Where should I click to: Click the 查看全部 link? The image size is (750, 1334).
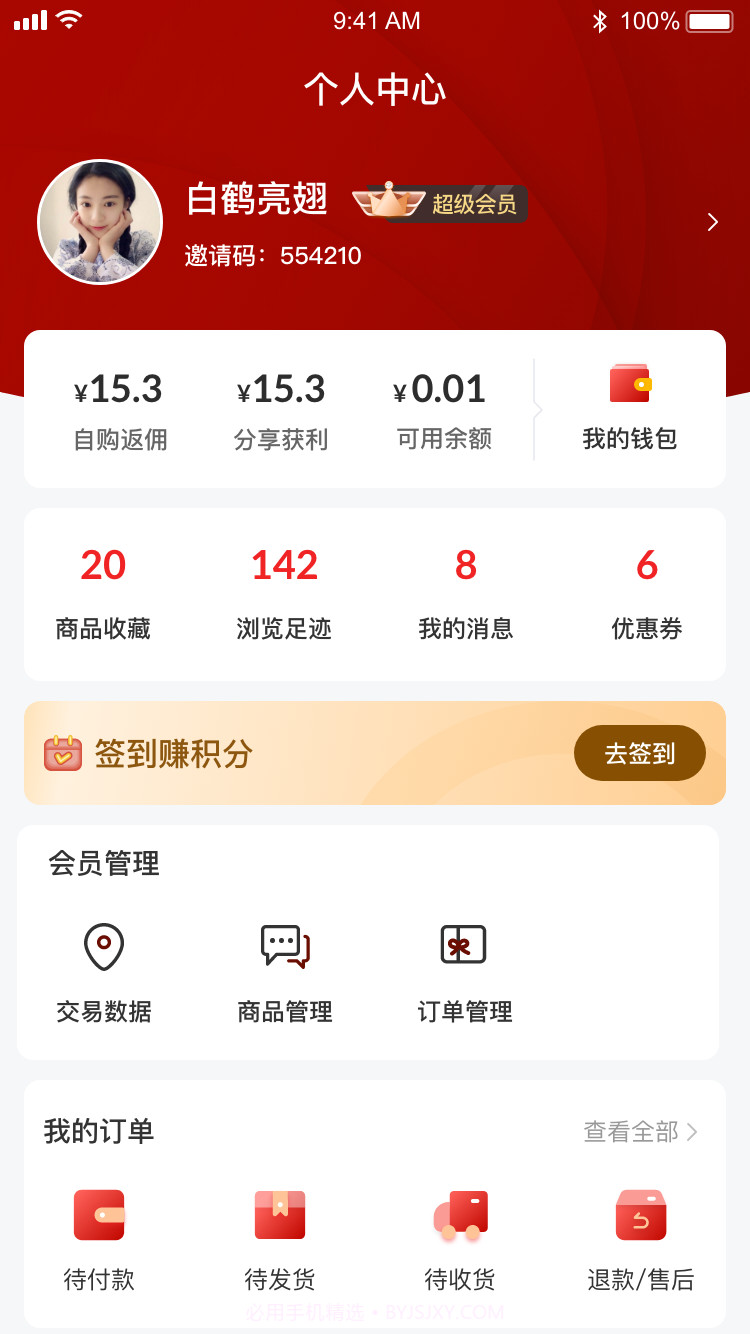632,1131
